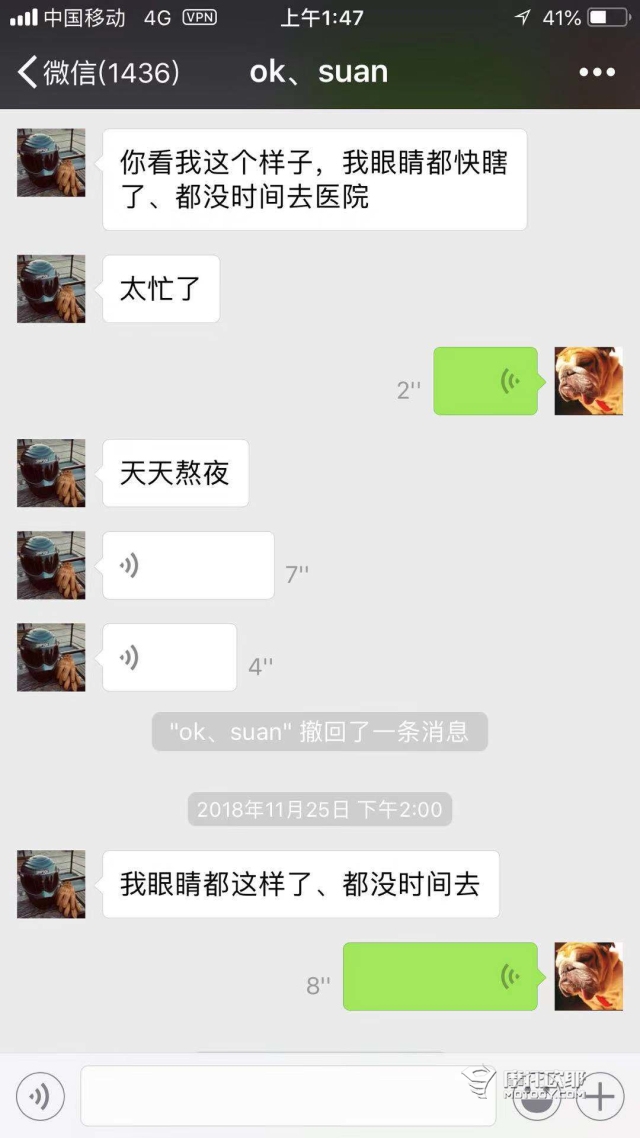Open the contact's avatar beside 太忙了
640x1138 pixels.
[51, 289]
